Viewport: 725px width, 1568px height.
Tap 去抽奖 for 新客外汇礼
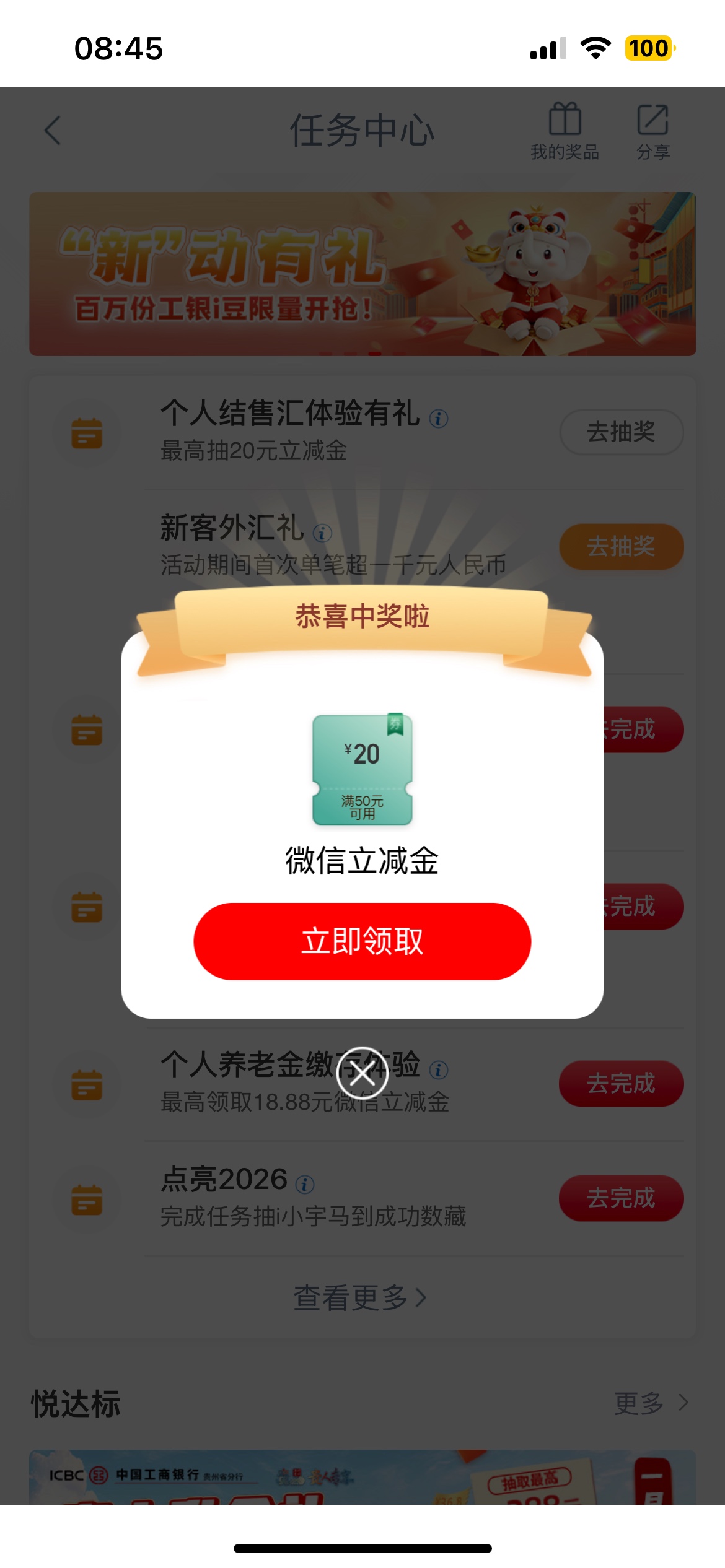tap(621, 546)
